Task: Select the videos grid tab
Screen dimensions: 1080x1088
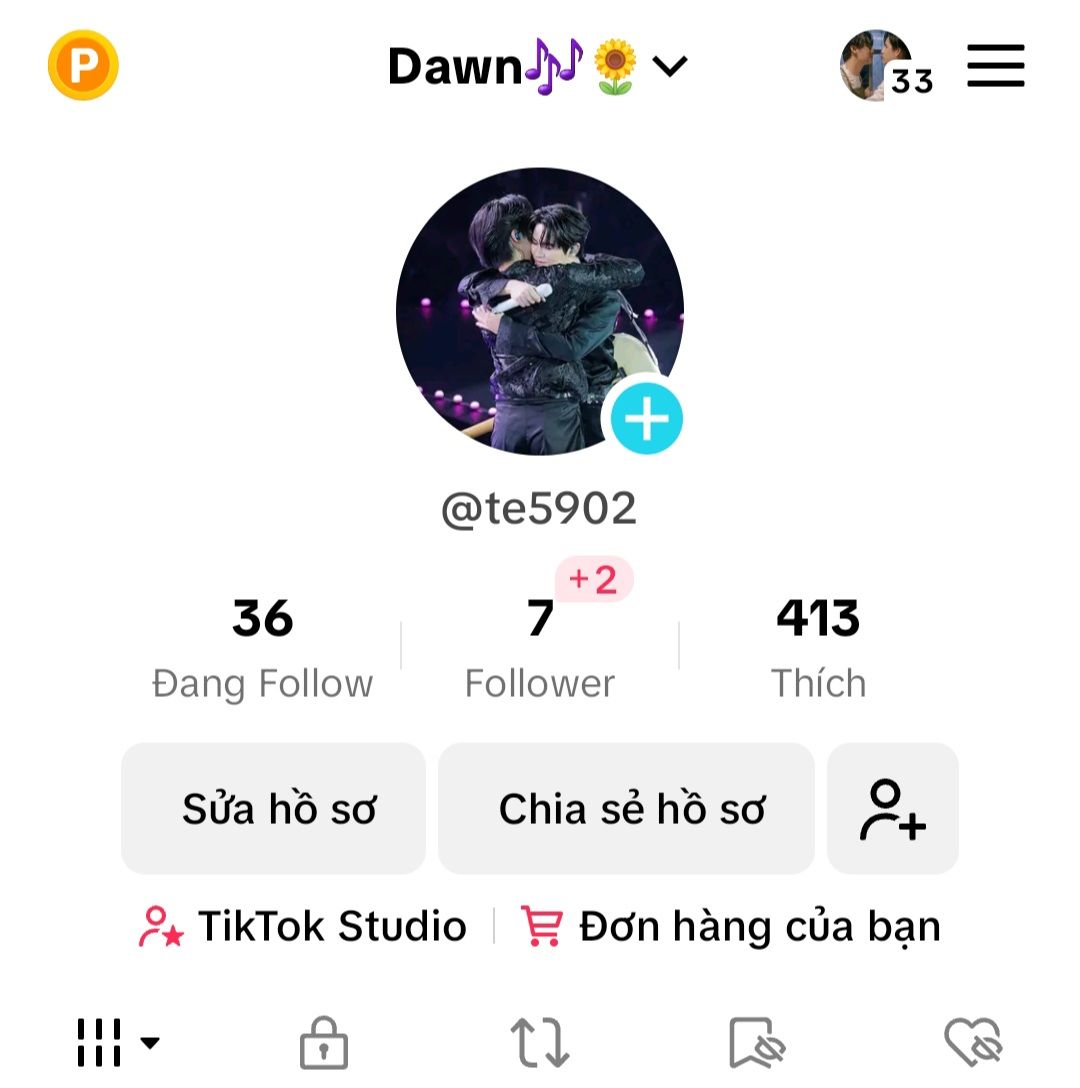Action: 117,1042
